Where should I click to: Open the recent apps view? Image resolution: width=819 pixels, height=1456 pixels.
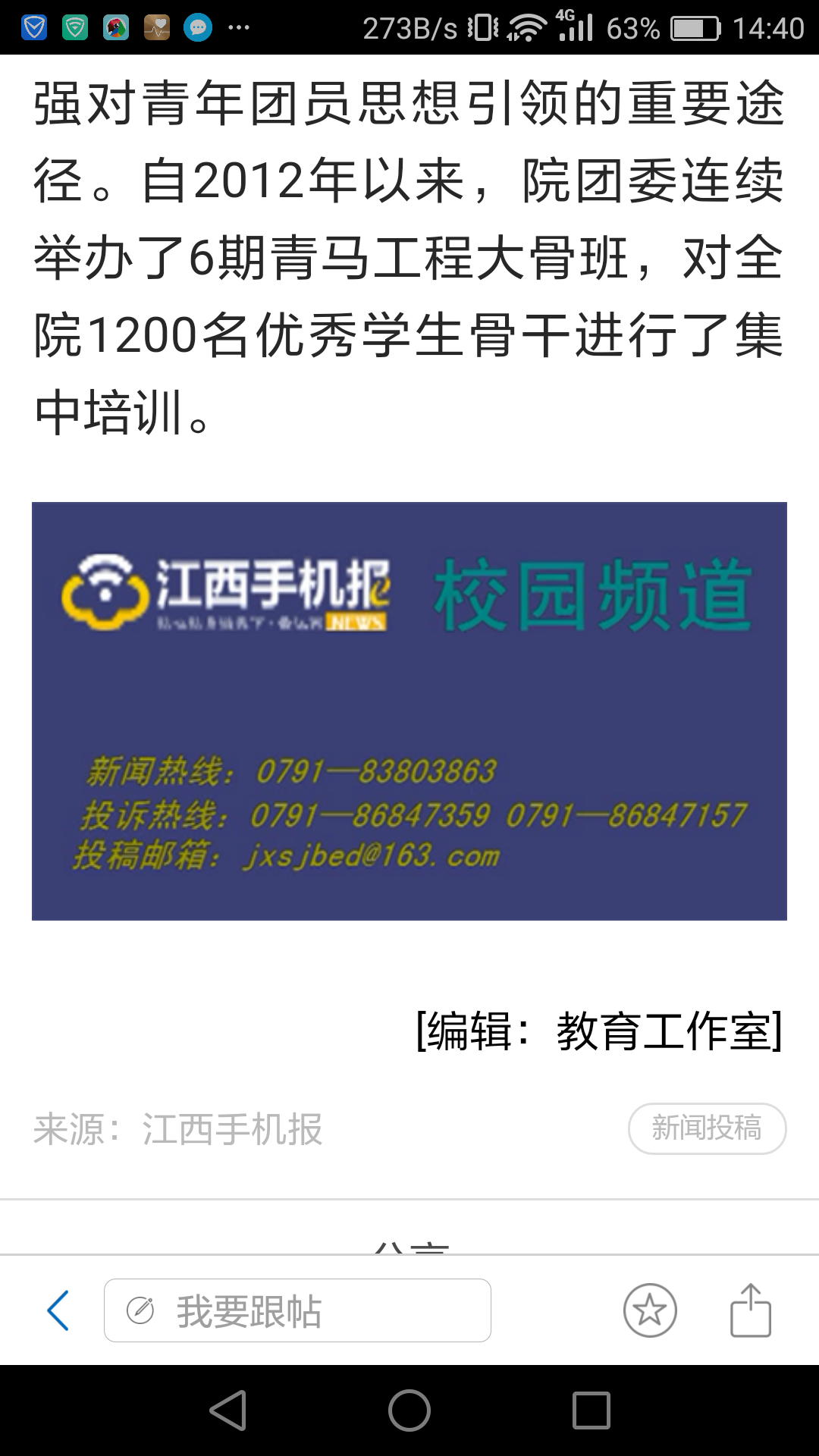[x=591, y=1410]
